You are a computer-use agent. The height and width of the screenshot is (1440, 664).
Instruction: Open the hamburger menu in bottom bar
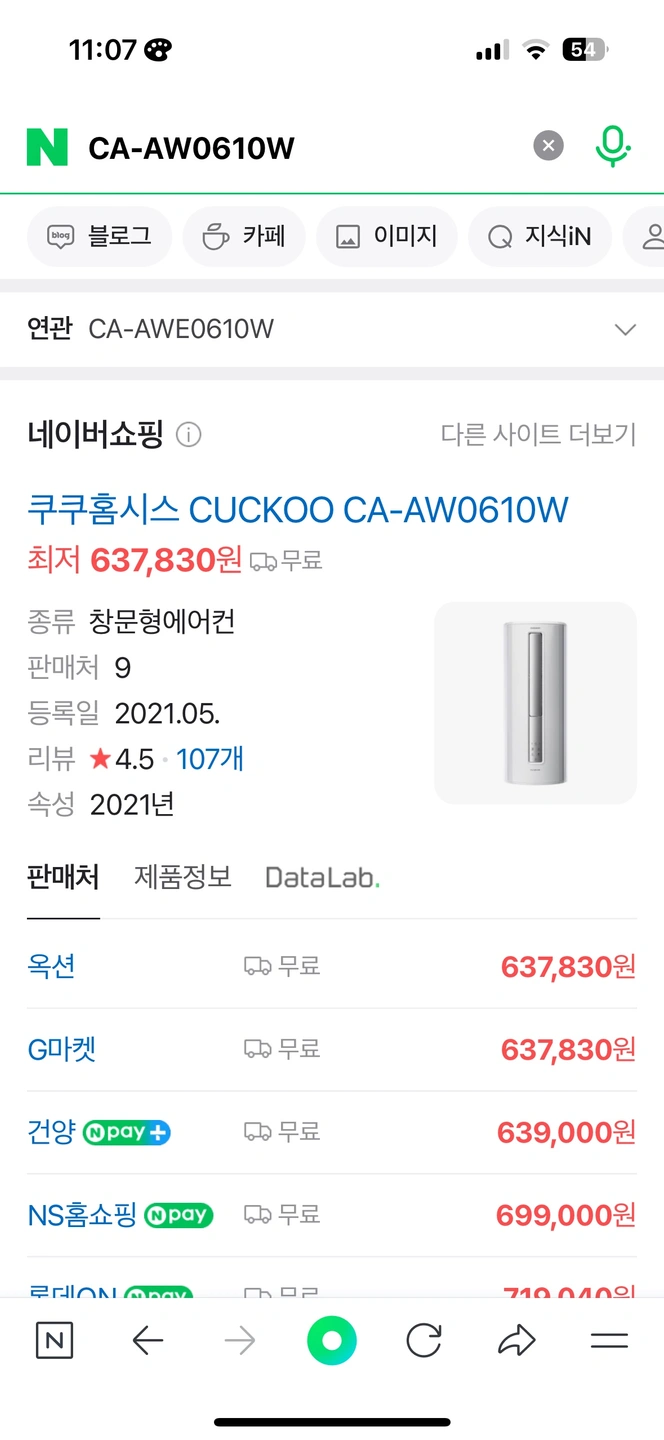pos(609,1341)
